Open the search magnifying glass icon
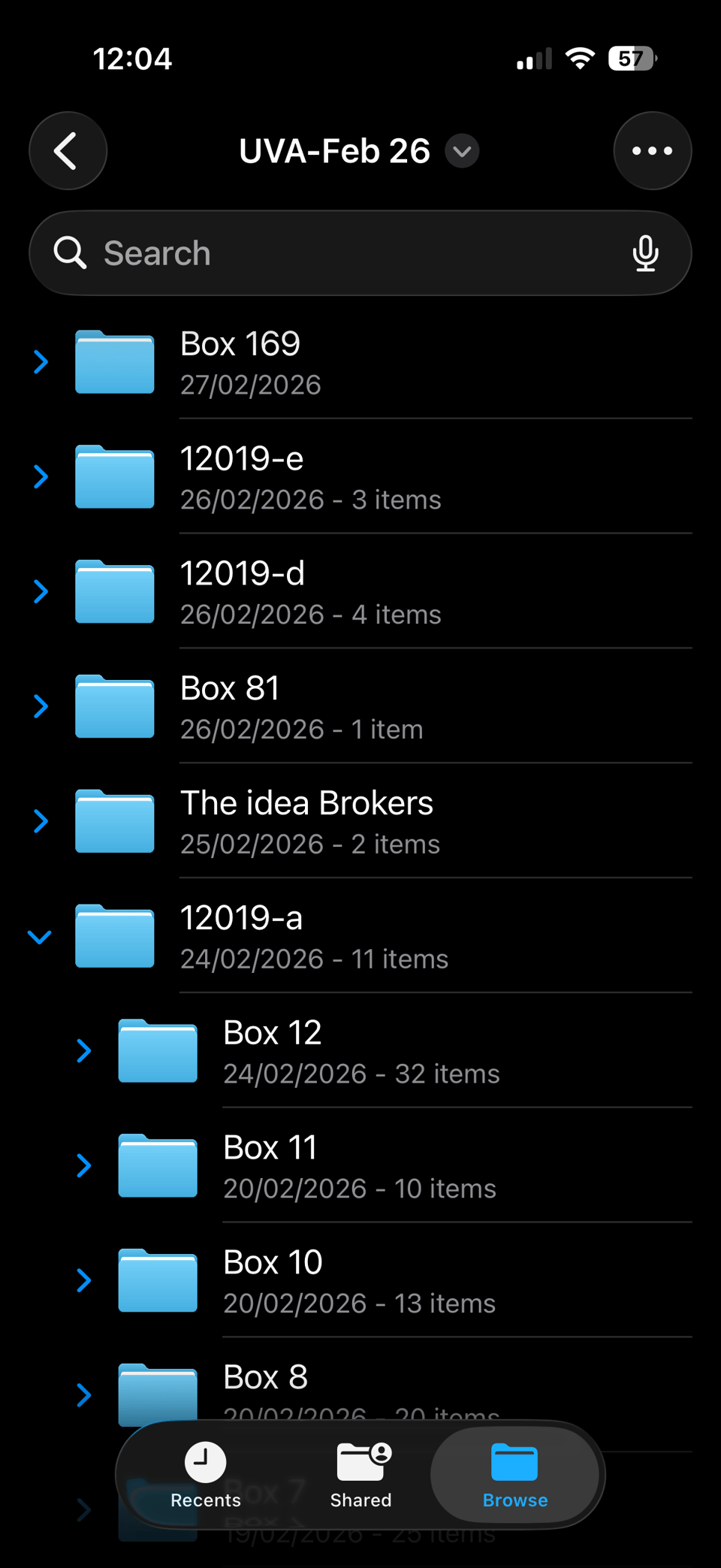Screen dimensions: 721x1568 tap(70, 252)
